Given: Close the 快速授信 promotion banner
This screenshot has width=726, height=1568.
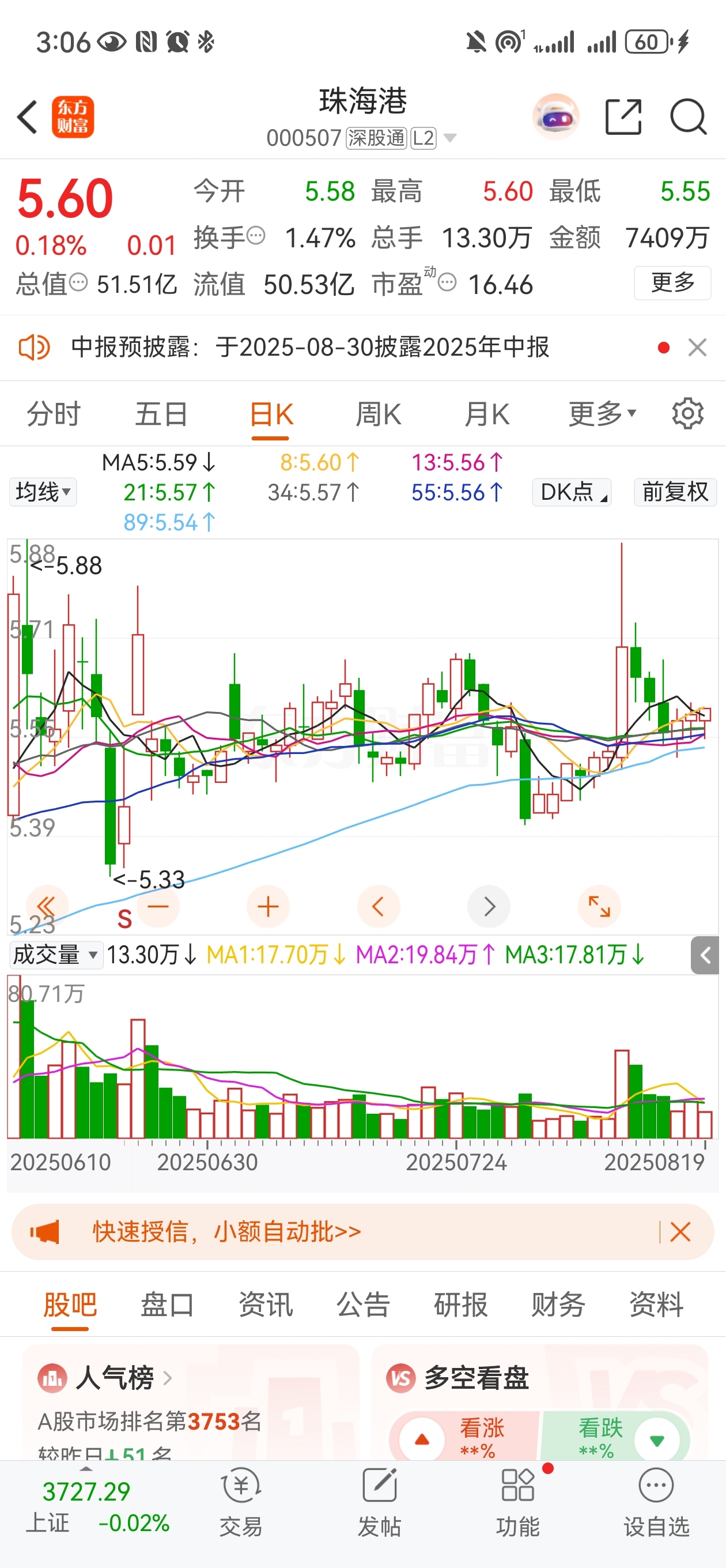Looking at the screenshot, I should (x=680, y=1232).
